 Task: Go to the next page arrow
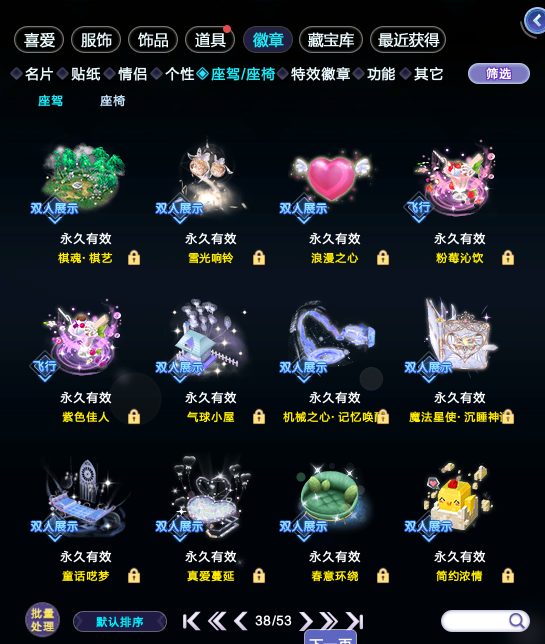coord(306,621)
